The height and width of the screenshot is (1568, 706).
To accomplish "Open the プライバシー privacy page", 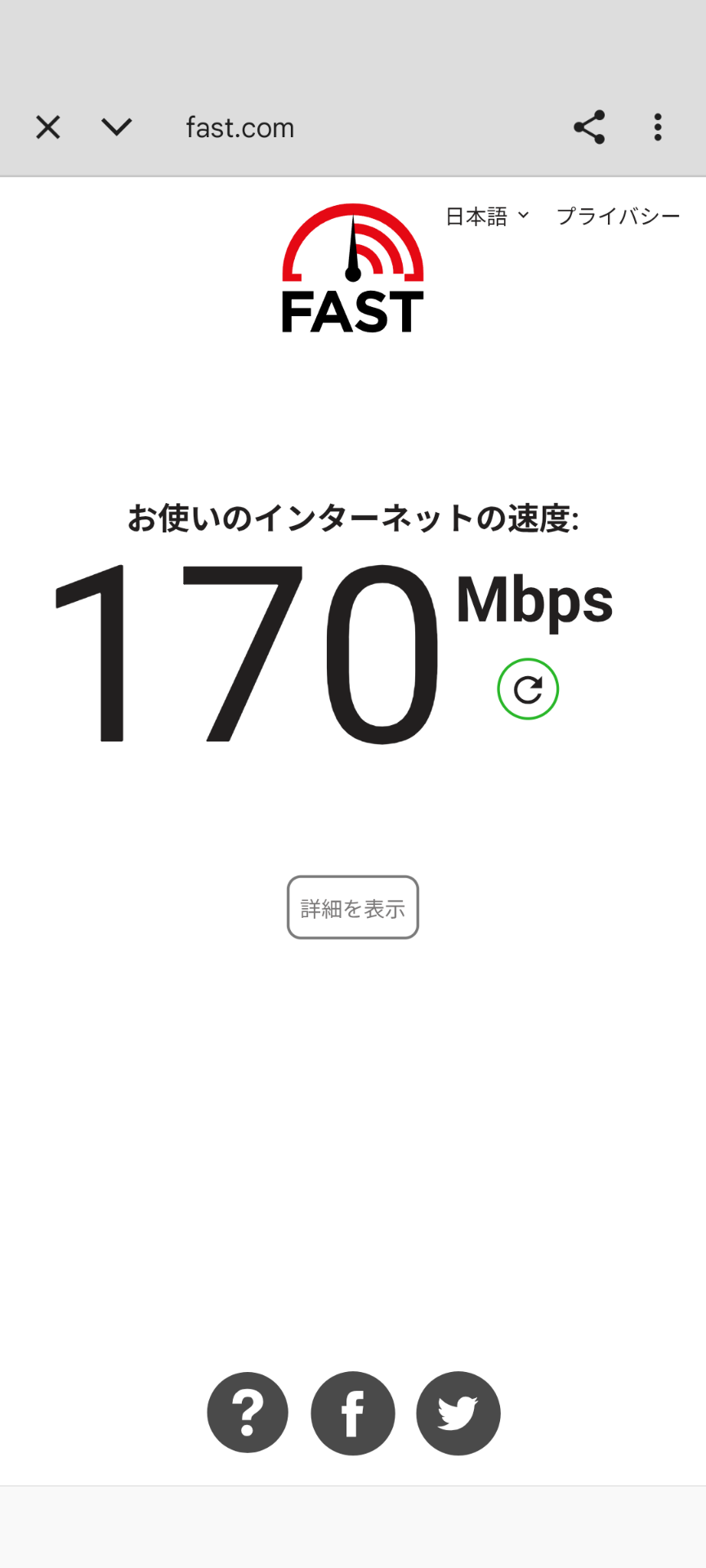I will (x=619, y=216).
